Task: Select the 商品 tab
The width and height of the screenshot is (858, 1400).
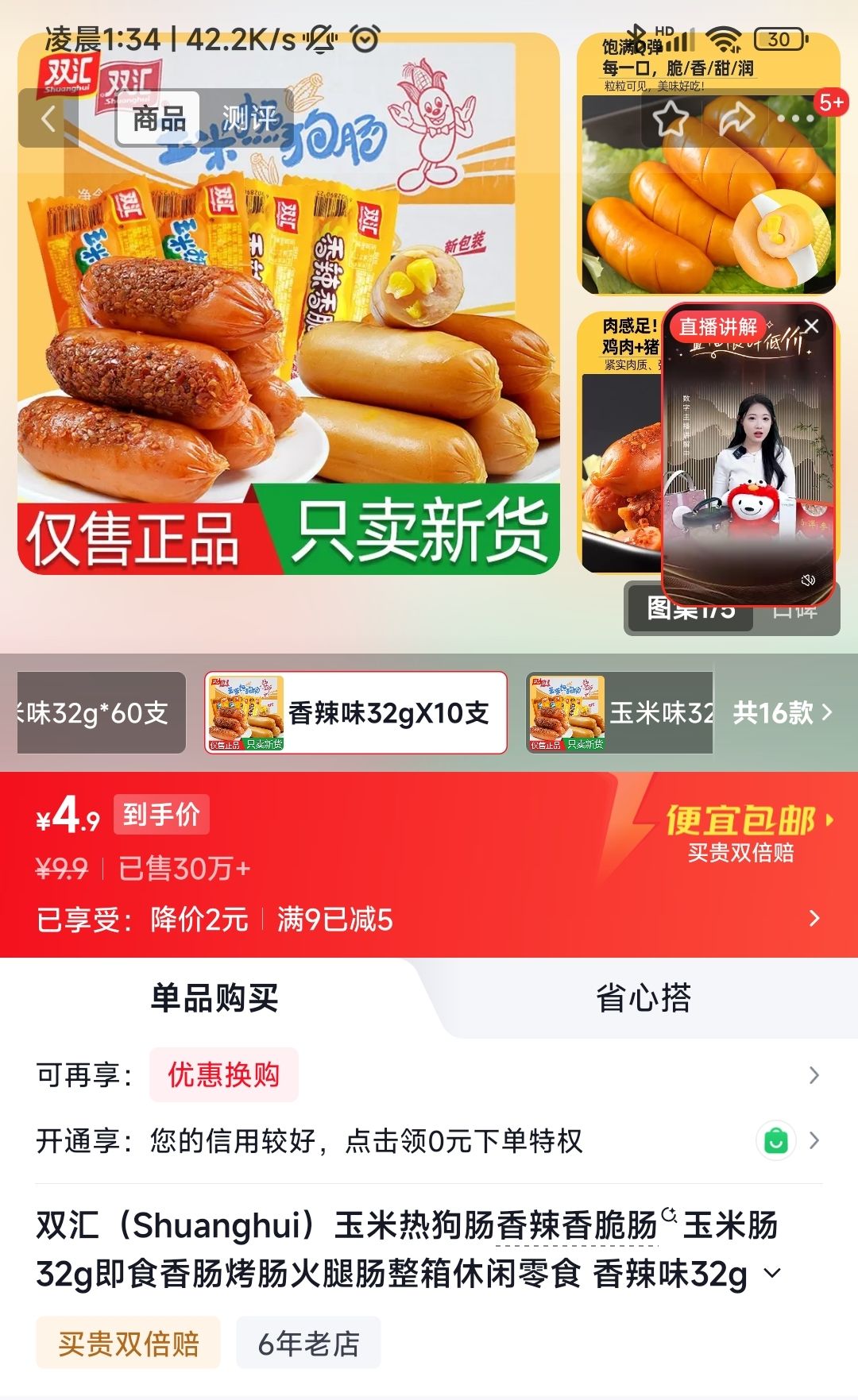Action: 159,119
